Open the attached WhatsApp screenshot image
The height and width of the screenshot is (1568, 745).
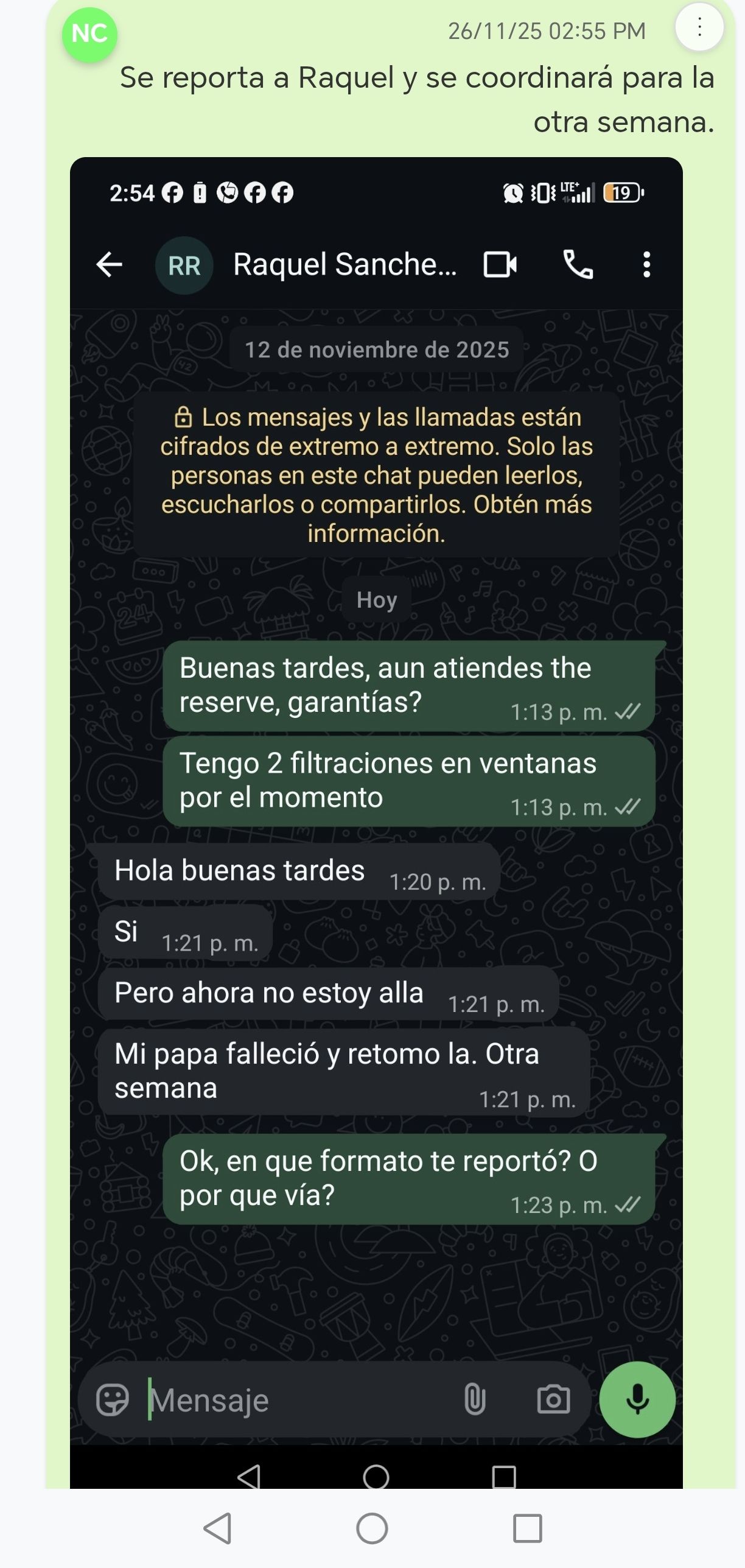[376, 792]
